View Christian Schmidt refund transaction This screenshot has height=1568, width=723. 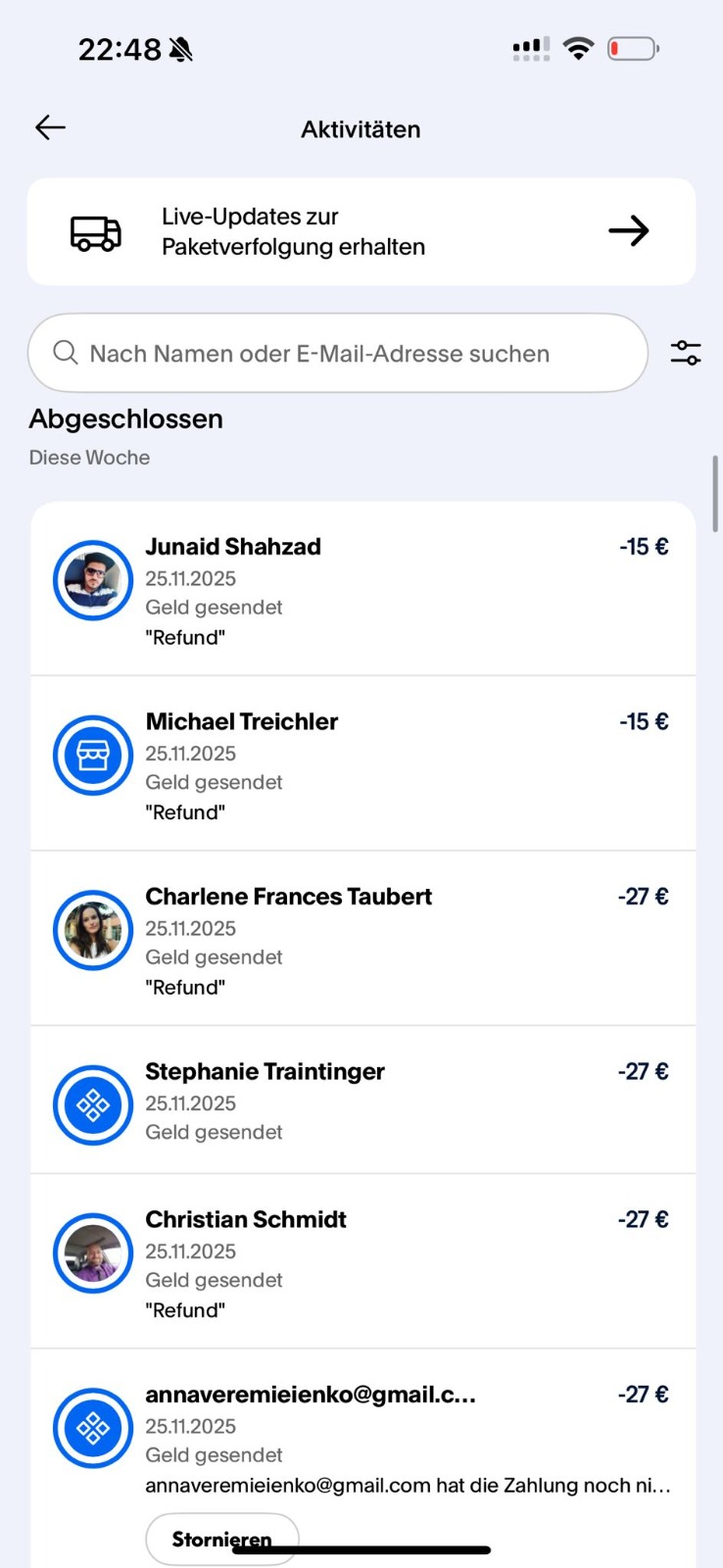click(x=362, y=1262)
